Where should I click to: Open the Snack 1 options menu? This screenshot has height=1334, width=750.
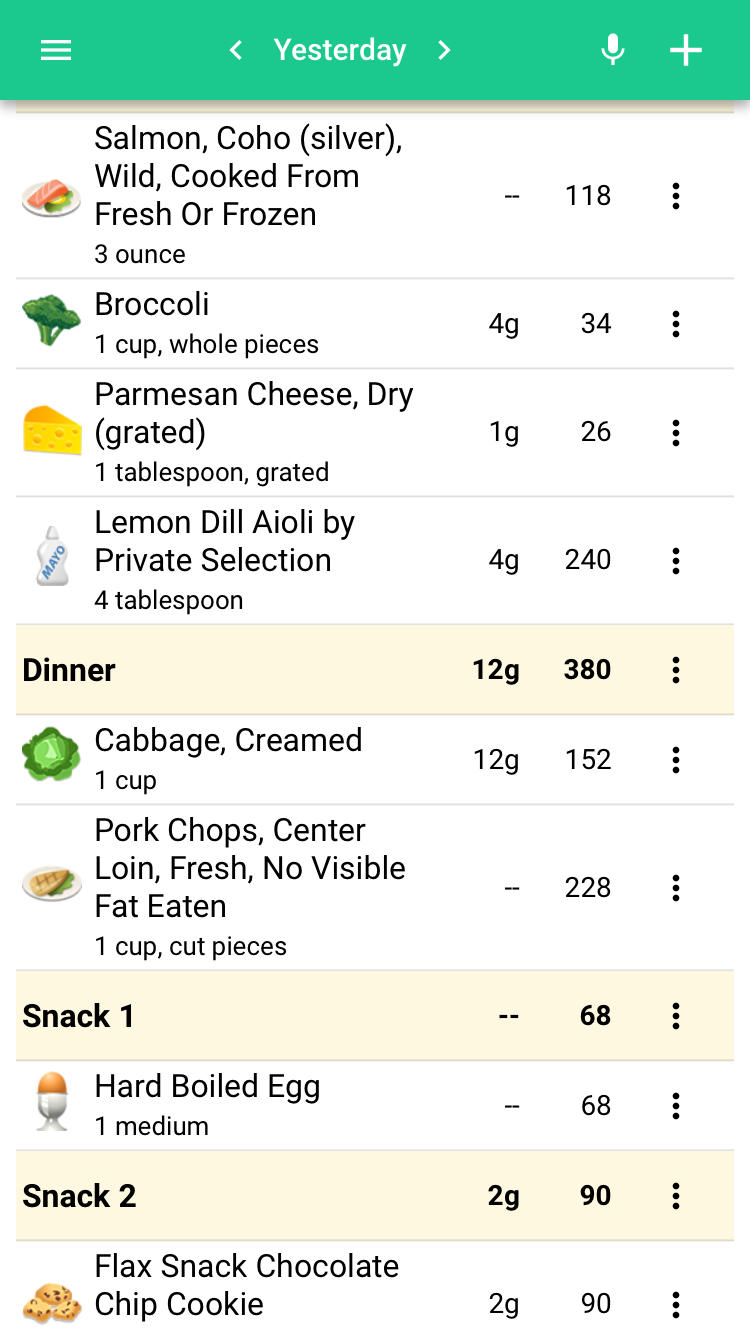coord(676,1016)
